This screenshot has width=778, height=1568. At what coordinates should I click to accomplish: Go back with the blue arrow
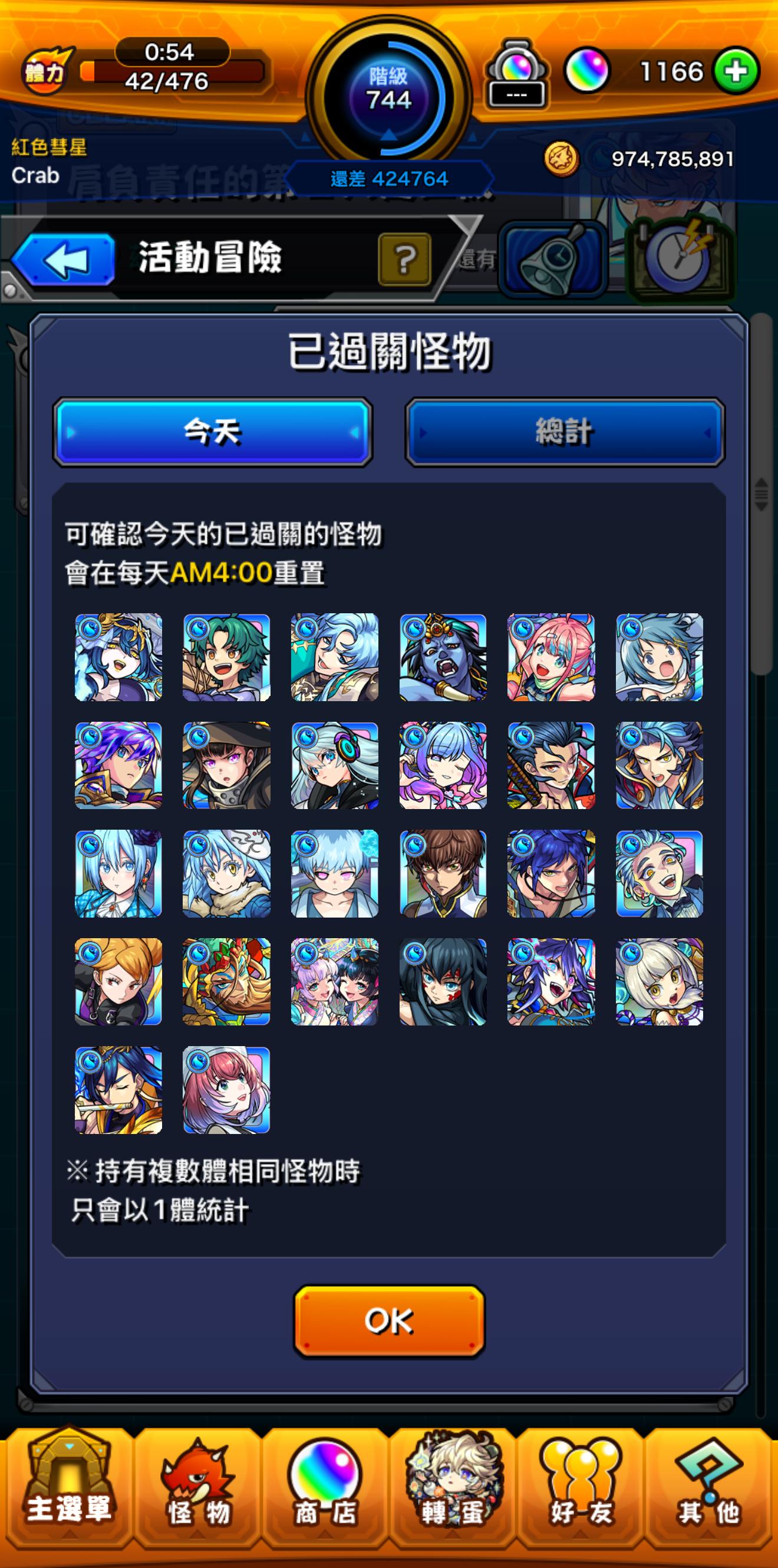(64, 259)
